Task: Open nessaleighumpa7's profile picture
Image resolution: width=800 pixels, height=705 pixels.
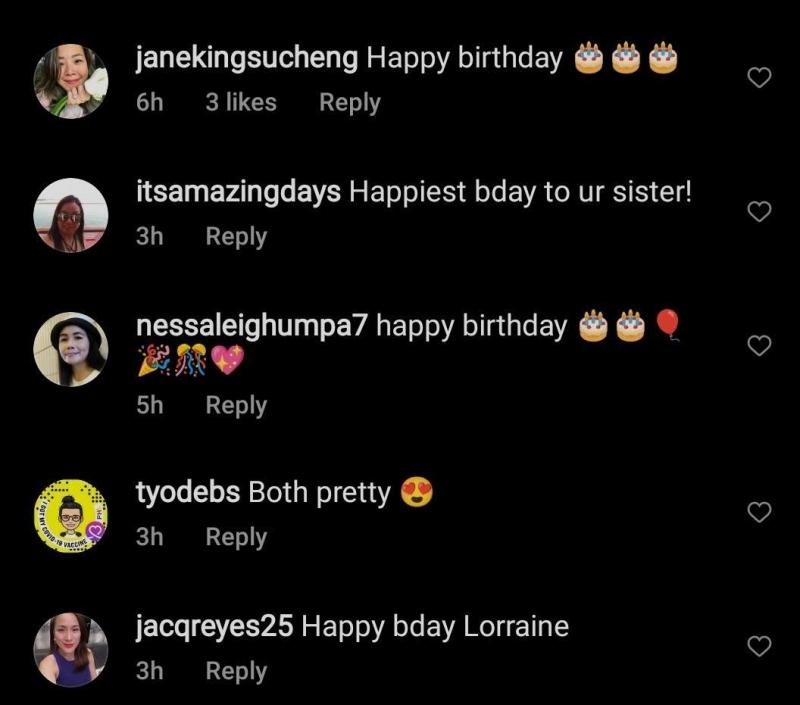Action: (x=70, y=349)
